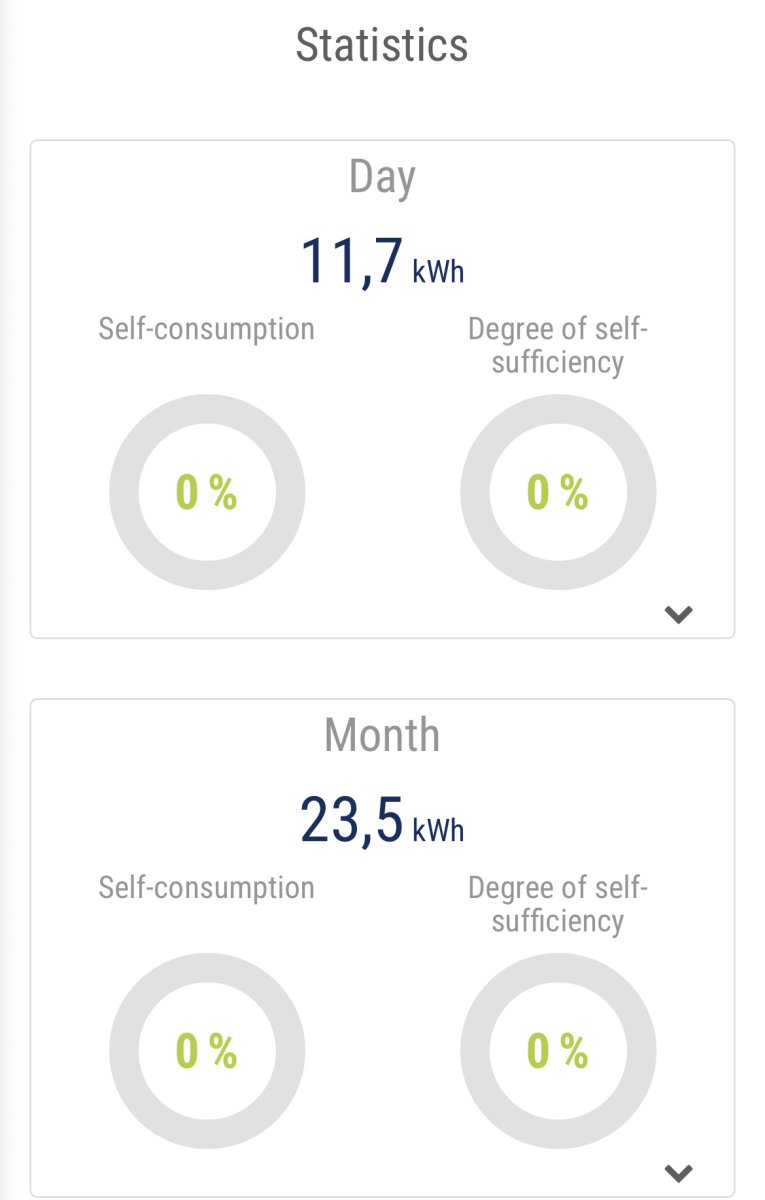Expand the Day statistics card
The width and height of the screenshot is (765, 1200).
coord(679,615)
